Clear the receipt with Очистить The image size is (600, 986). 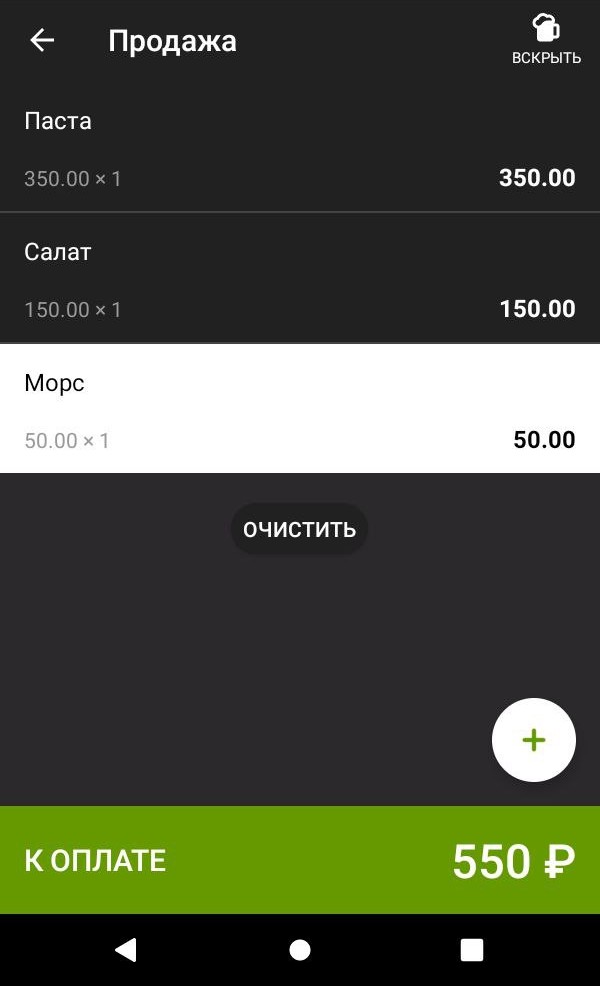click(300, 529)
